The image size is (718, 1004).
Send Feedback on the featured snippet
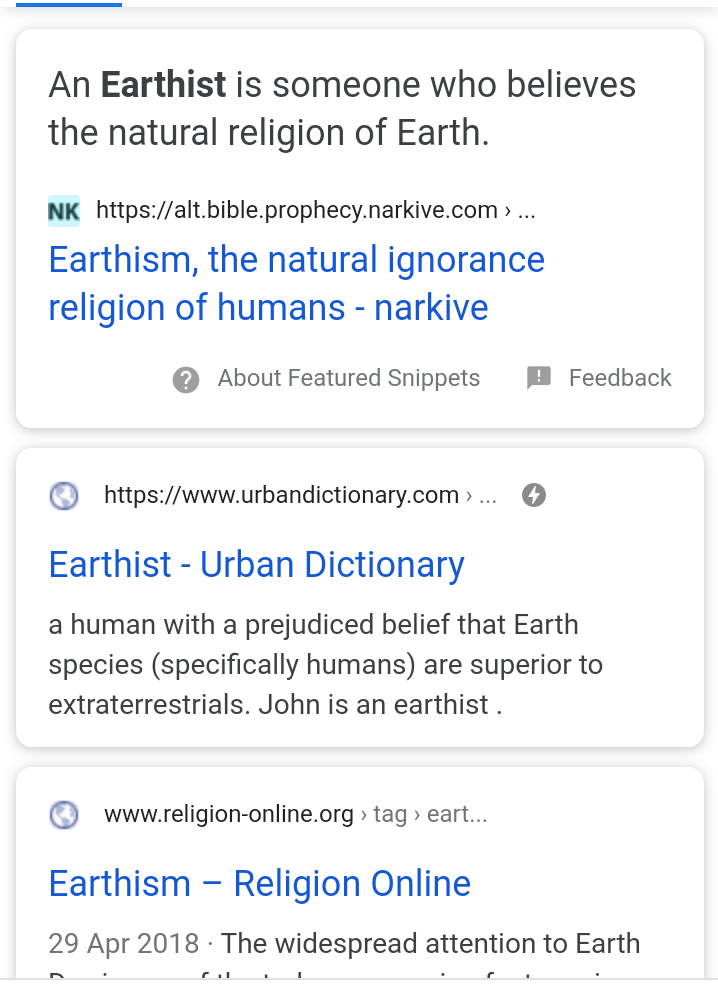point(599,378)
